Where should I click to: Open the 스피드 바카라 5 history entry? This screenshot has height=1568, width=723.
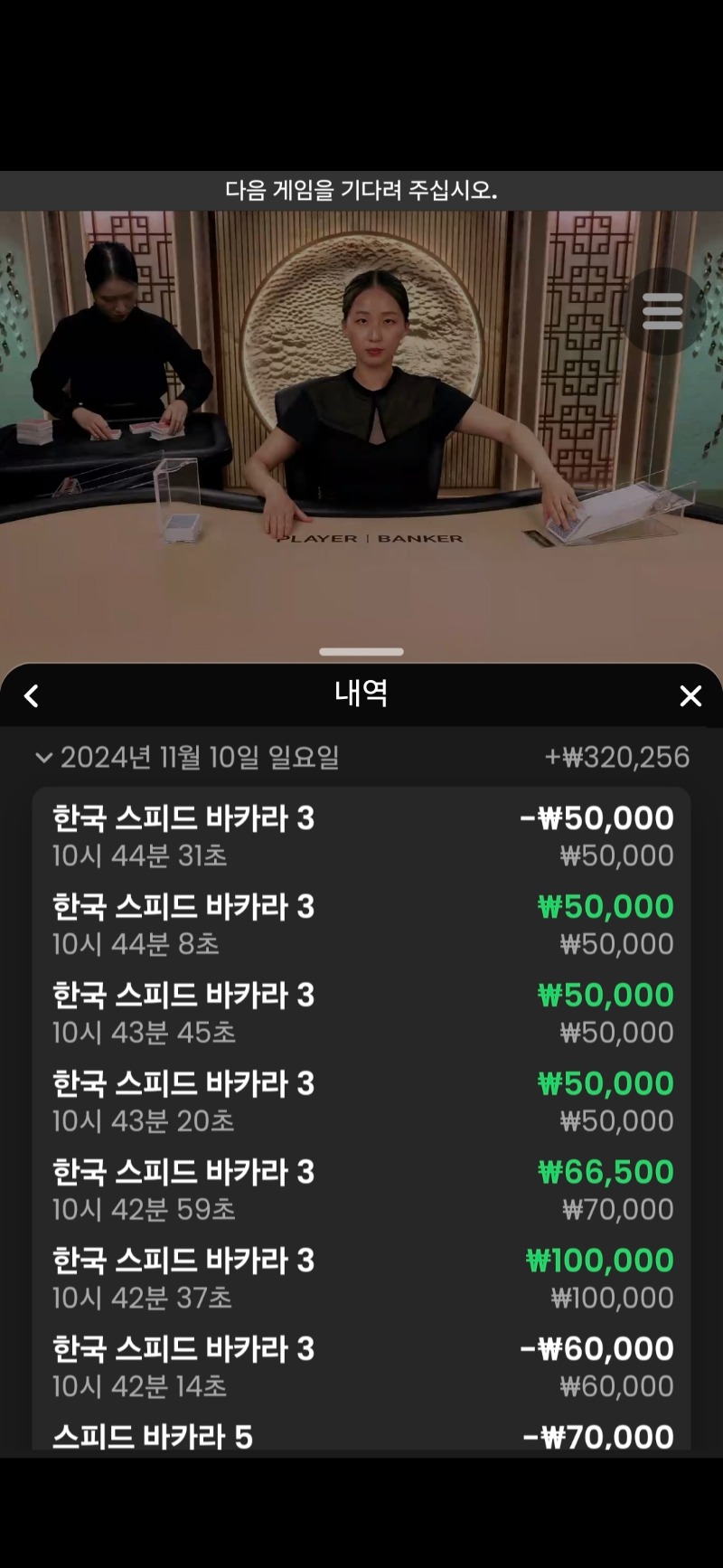pos(361,1435)
